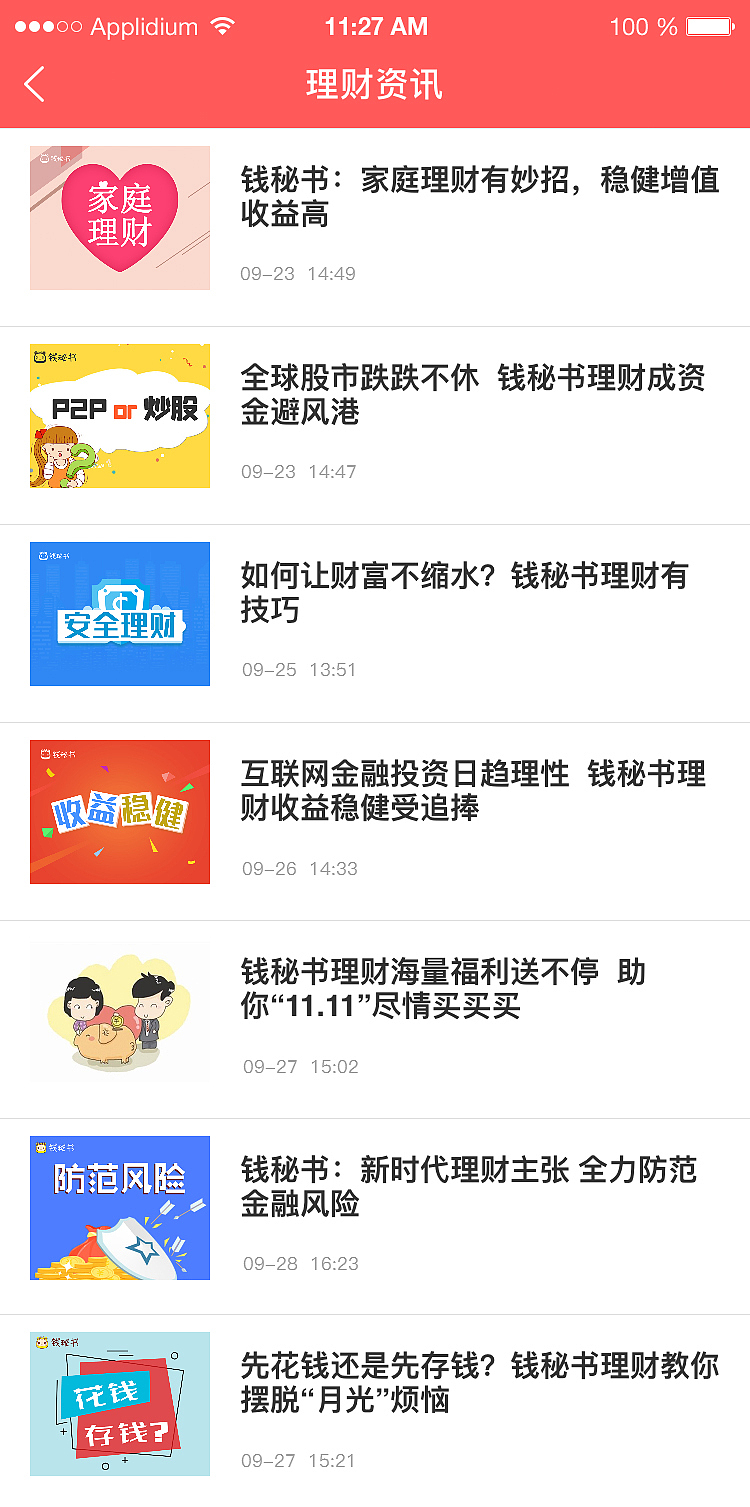Tap the 理财资讯 title in navigation bar
750x1507 pixels.
tap(375, 84)
